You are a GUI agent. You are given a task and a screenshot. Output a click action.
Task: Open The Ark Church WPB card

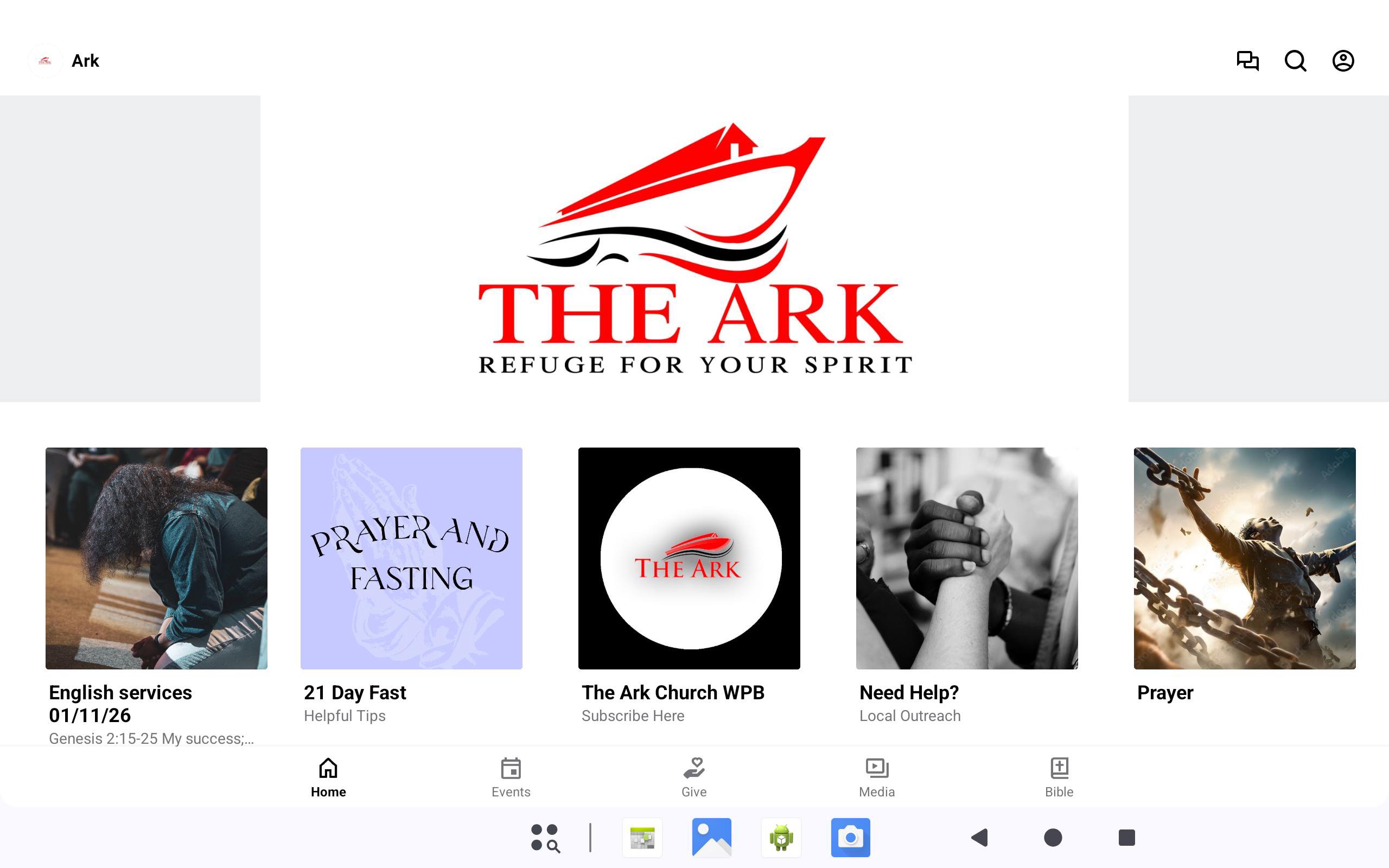pyautogui.click(x=689, y=558)
